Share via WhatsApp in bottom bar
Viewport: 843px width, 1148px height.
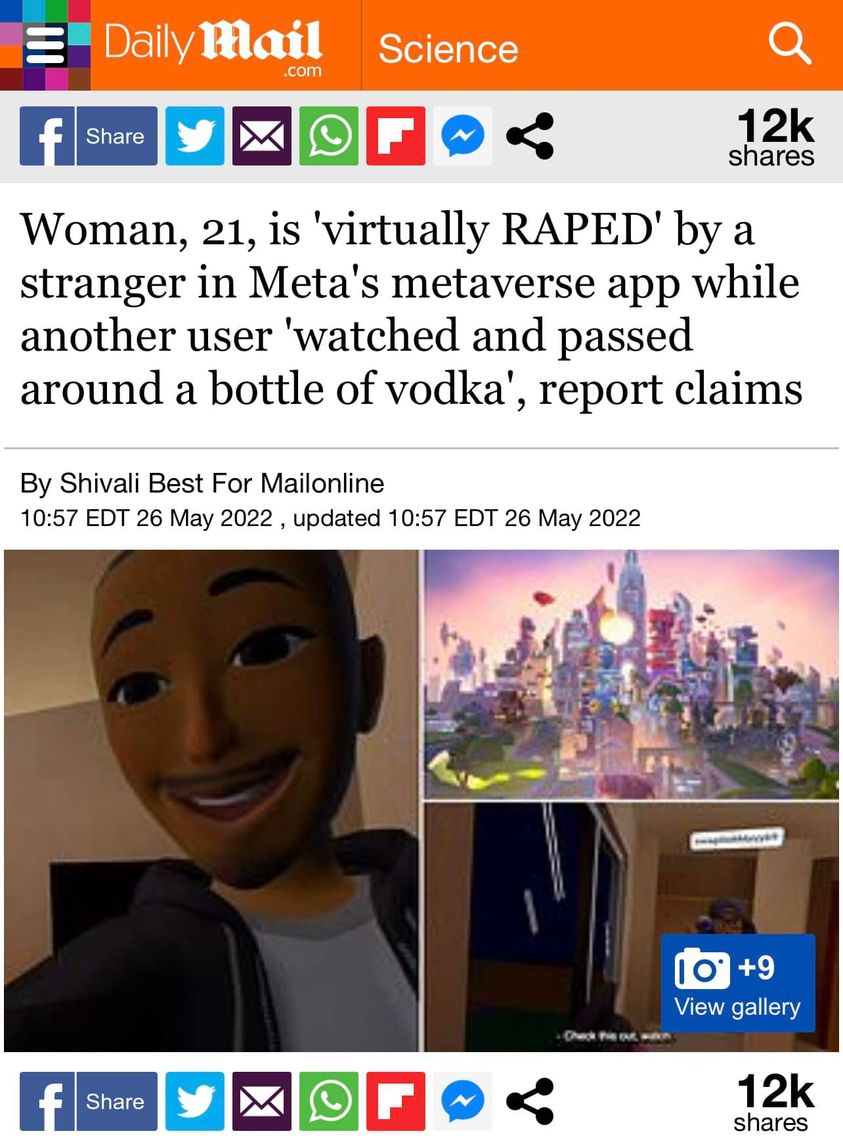pyautogui.click(x=329, y=1101)
